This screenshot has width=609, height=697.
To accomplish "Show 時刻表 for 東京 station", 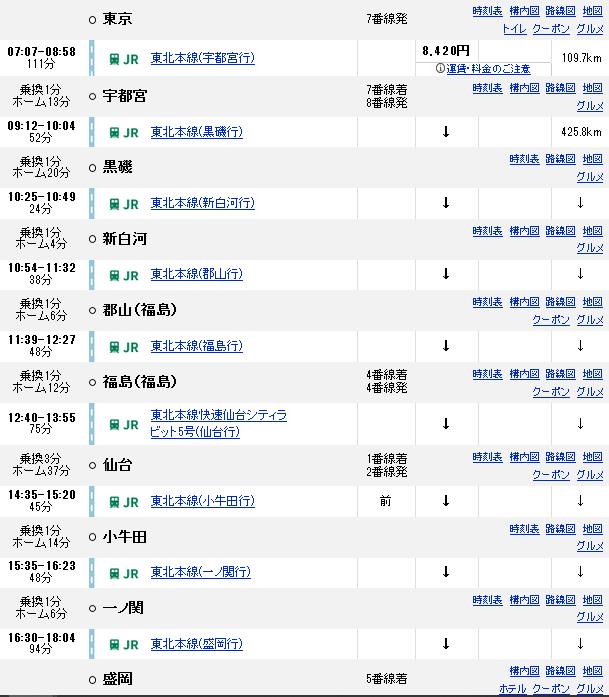I will click(x=488, y=11).
